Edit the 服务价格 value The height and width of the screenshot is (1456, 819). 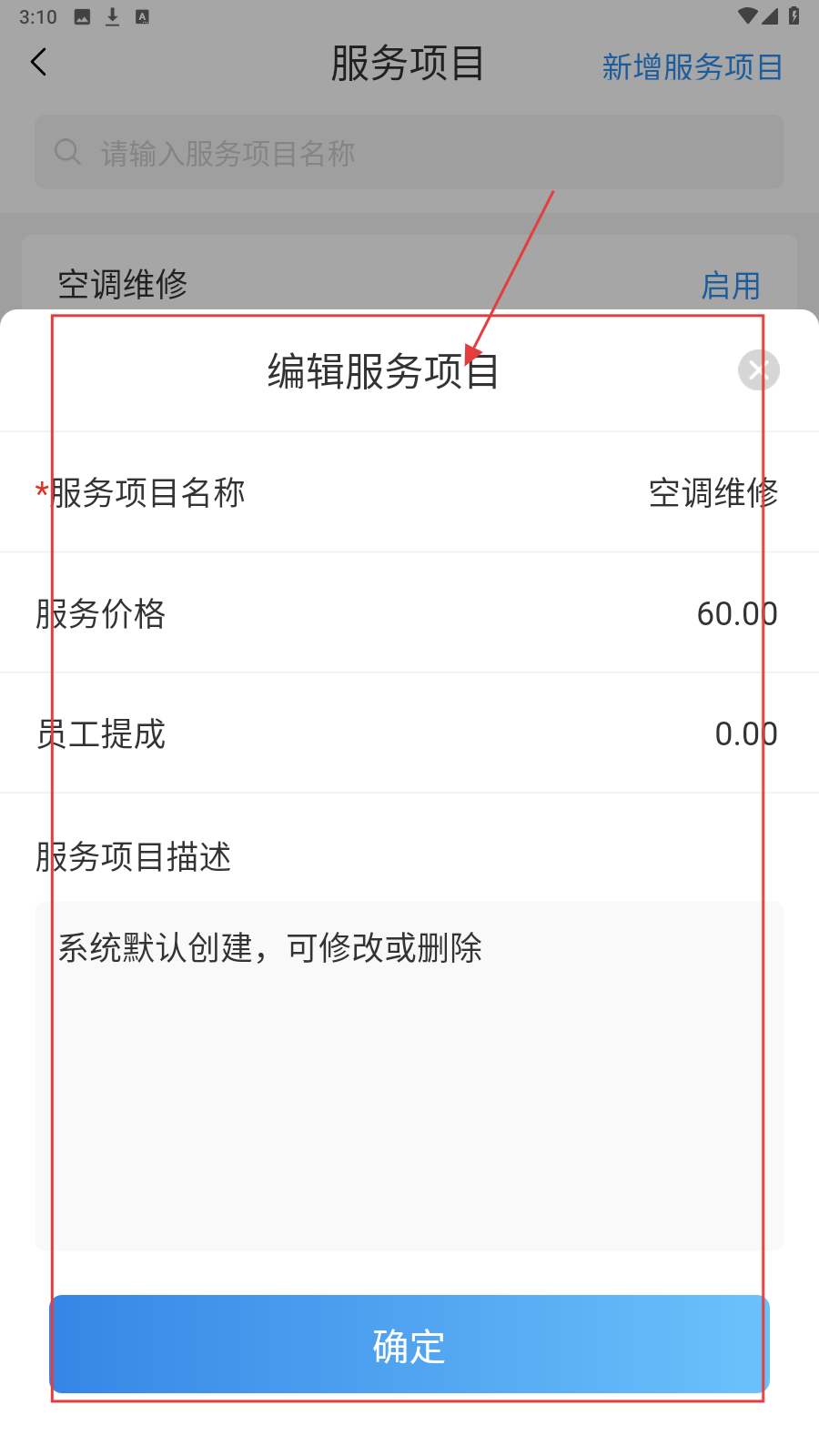[735, 614]
